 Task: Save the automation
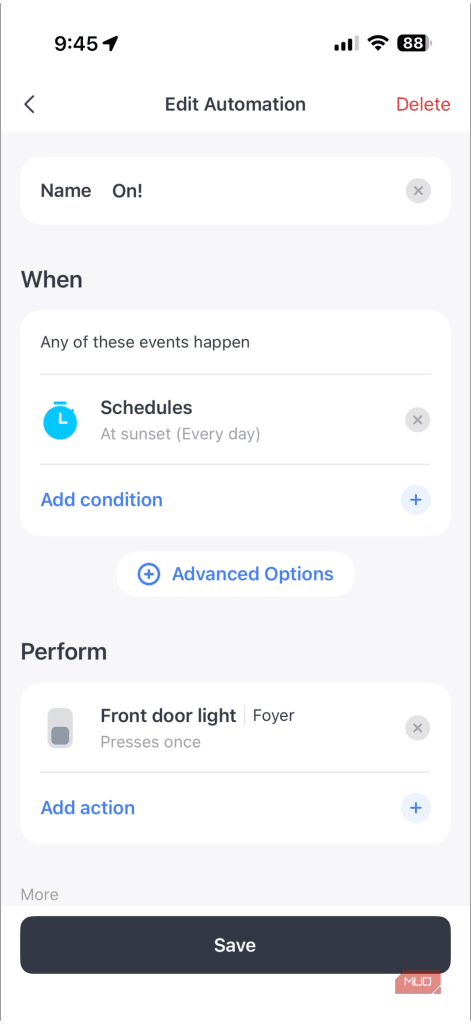click(x=235, y=945)
